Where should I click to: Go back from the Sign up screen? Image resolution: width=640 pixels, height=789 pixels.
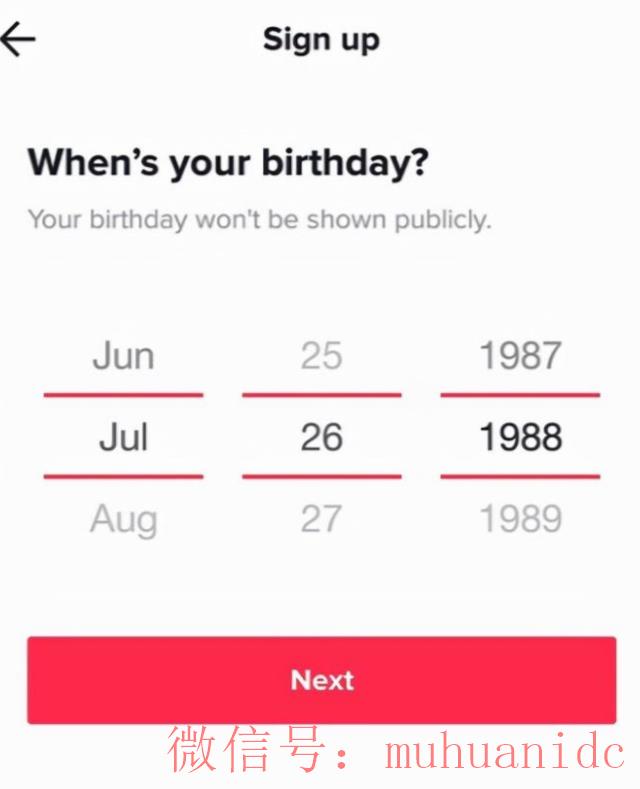18,39
